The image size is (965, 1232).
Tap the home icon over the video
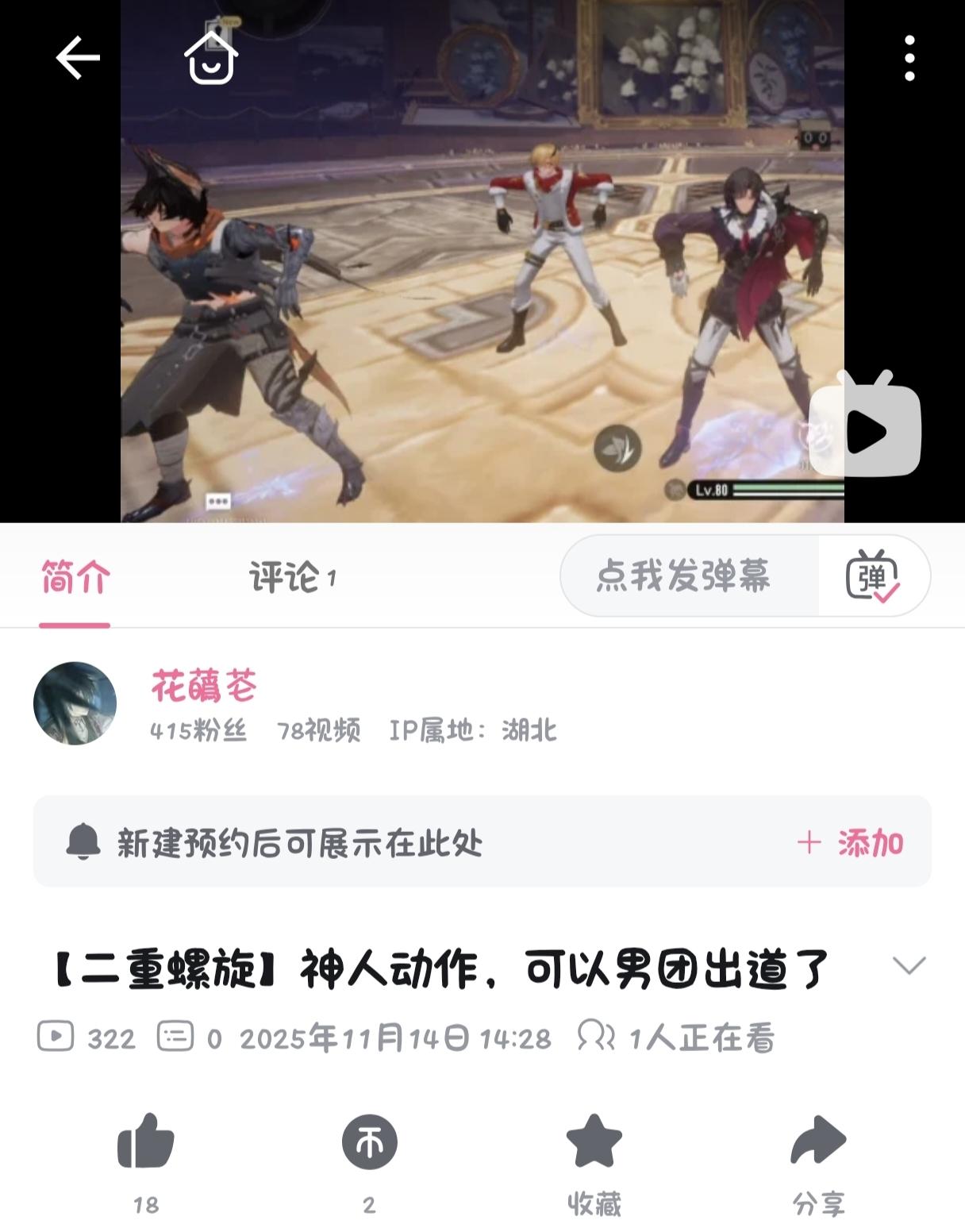point(211,58)
